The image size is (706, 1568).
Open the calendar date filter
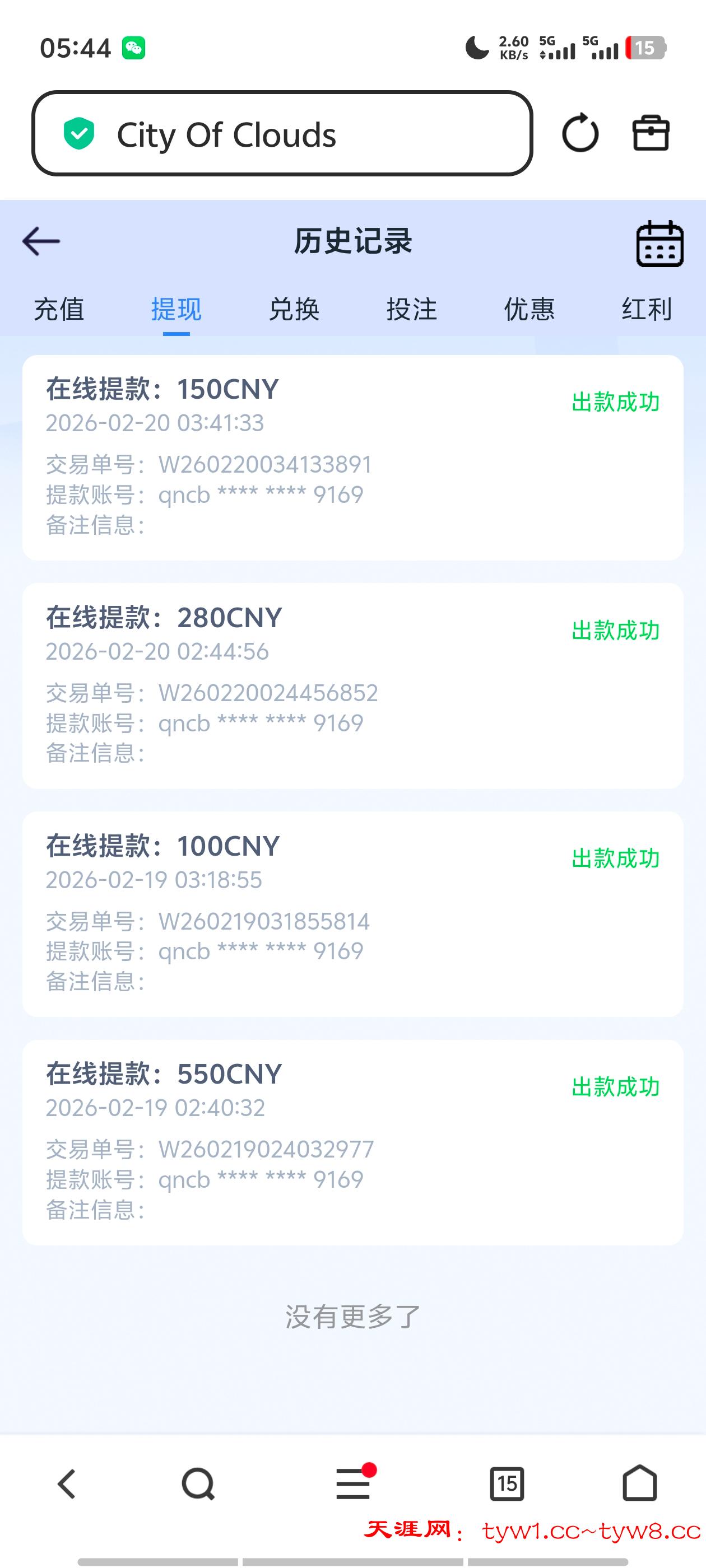click(659, 244)
